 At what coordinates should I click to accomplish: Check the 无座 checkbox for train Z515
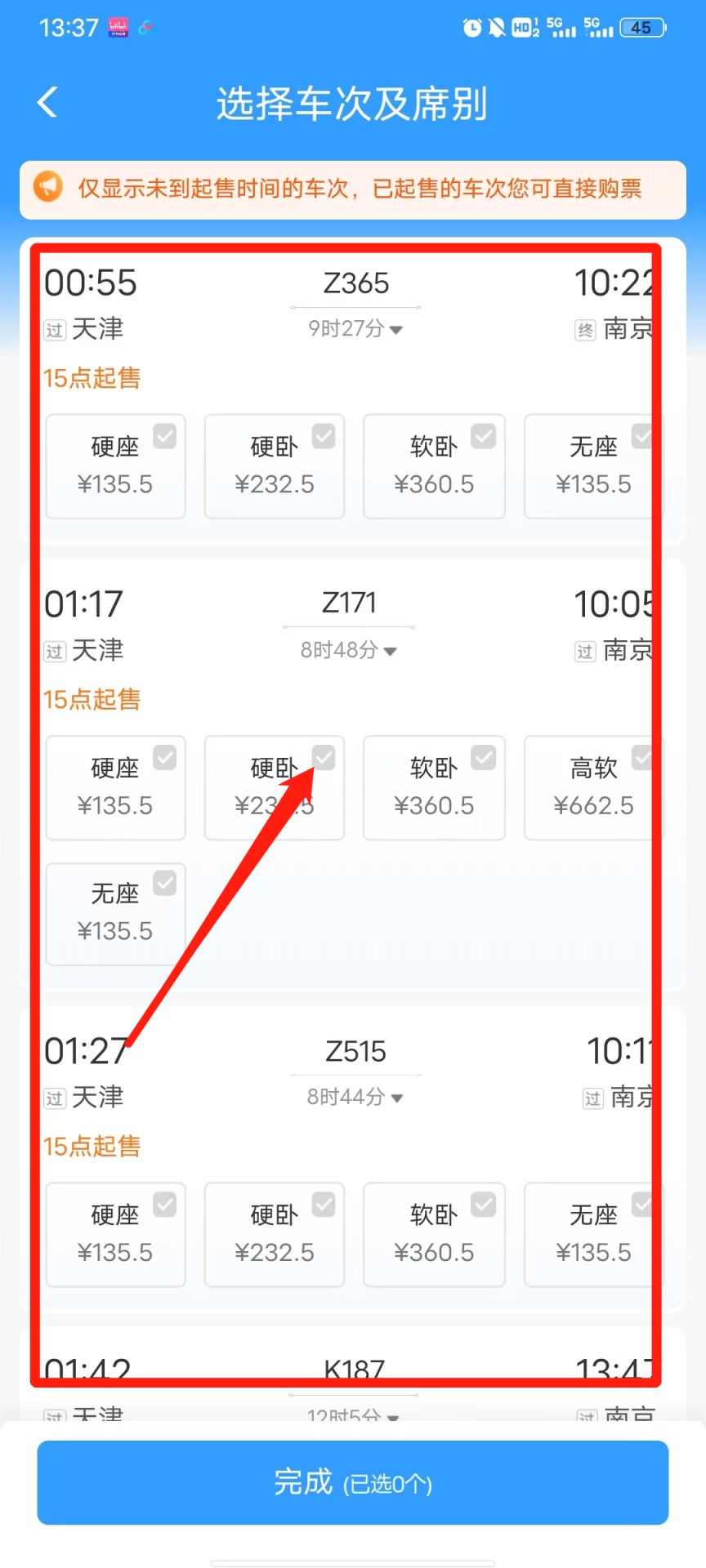pos(643,1205)
